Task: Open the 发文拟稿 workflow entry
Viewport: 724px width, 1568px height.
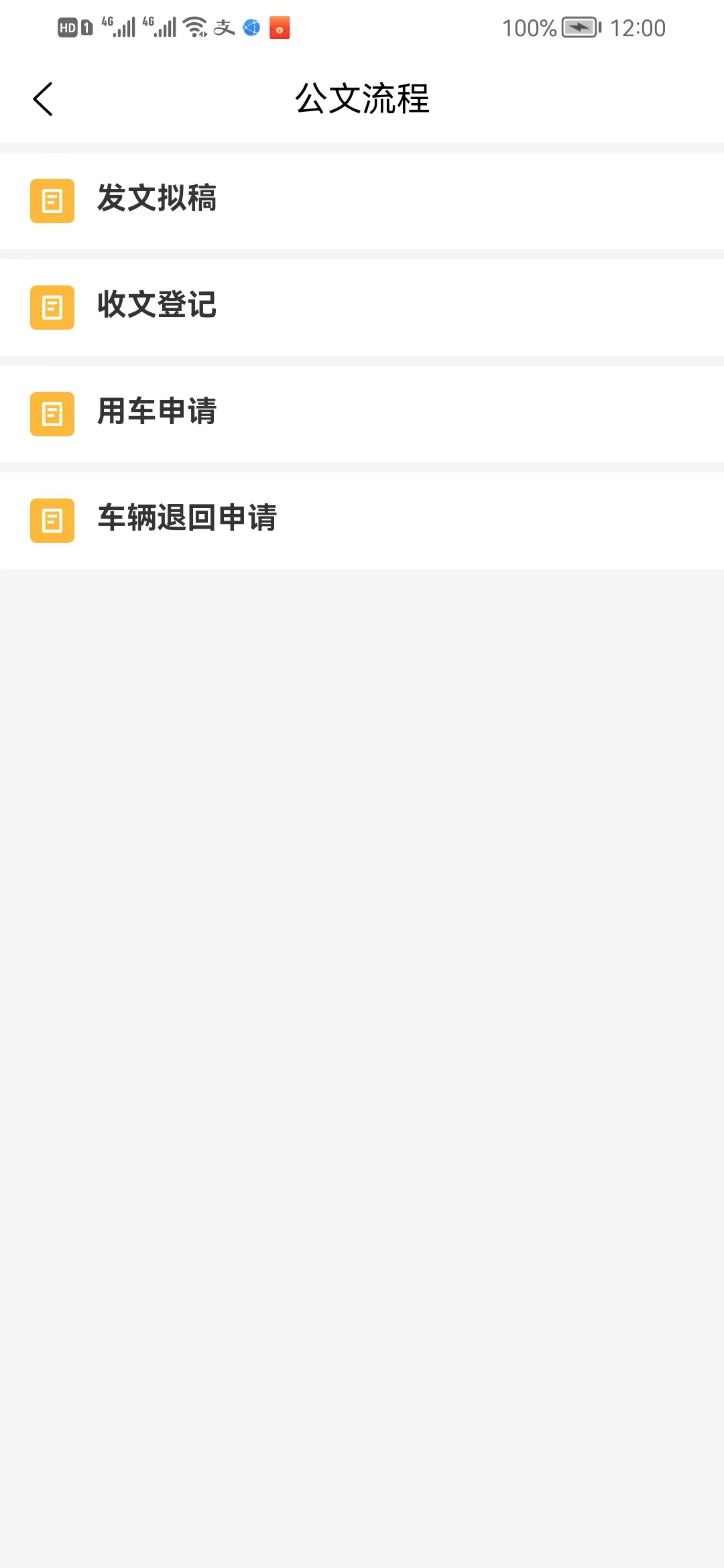Action: (x=157, y=200)
